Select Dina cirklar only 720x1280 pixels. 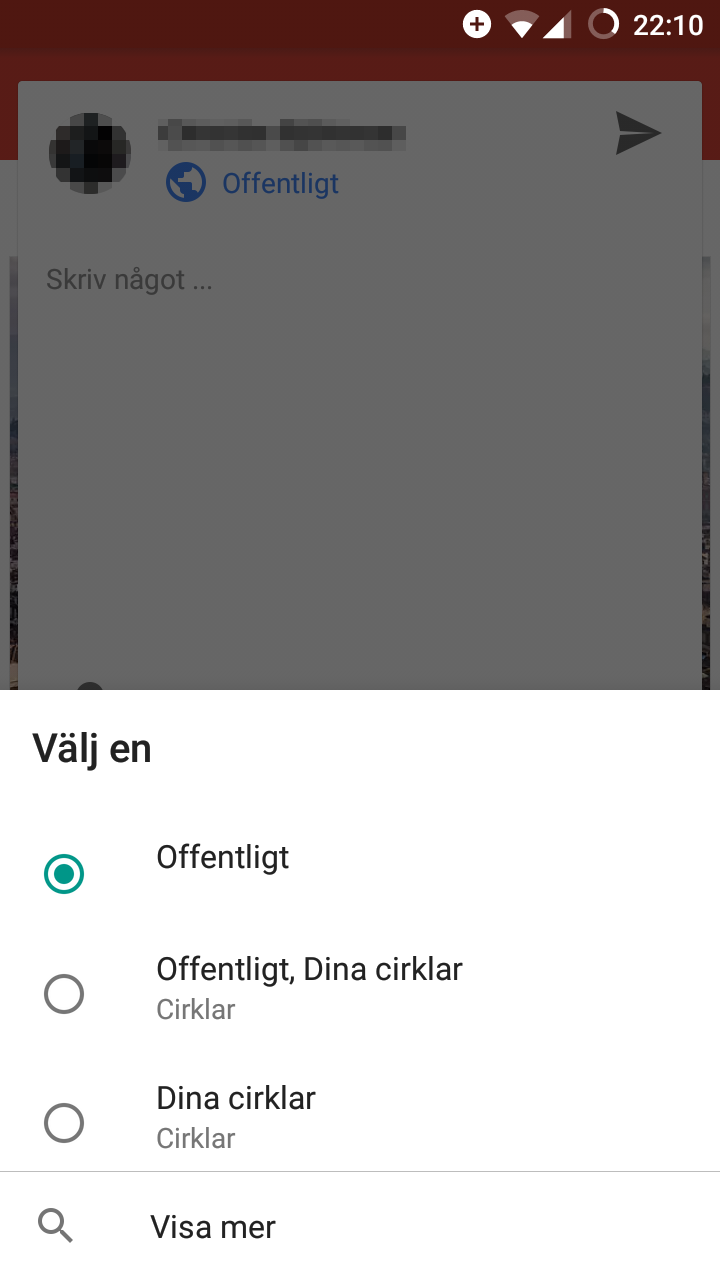[360, 1117]
